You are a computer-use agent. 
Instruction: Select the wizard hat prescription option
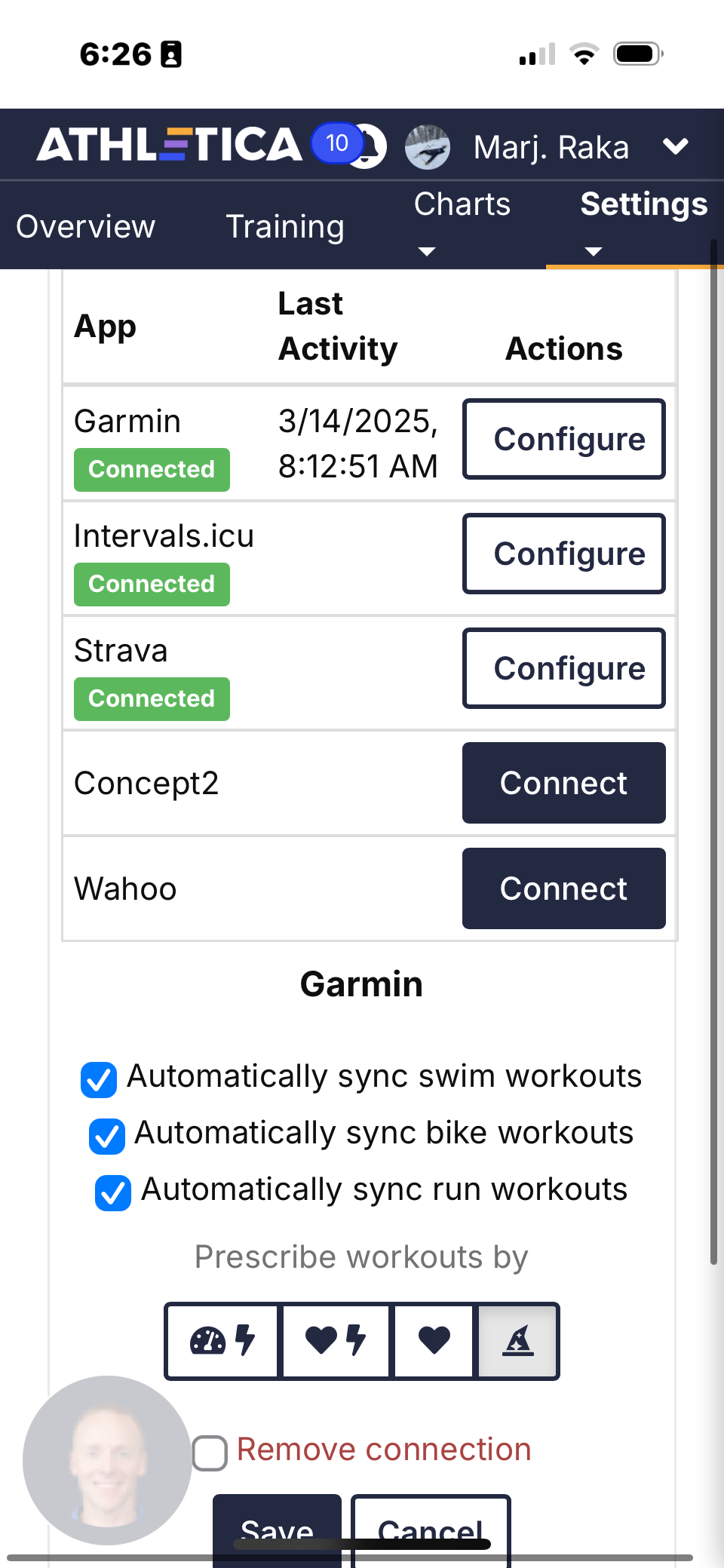517,1341
